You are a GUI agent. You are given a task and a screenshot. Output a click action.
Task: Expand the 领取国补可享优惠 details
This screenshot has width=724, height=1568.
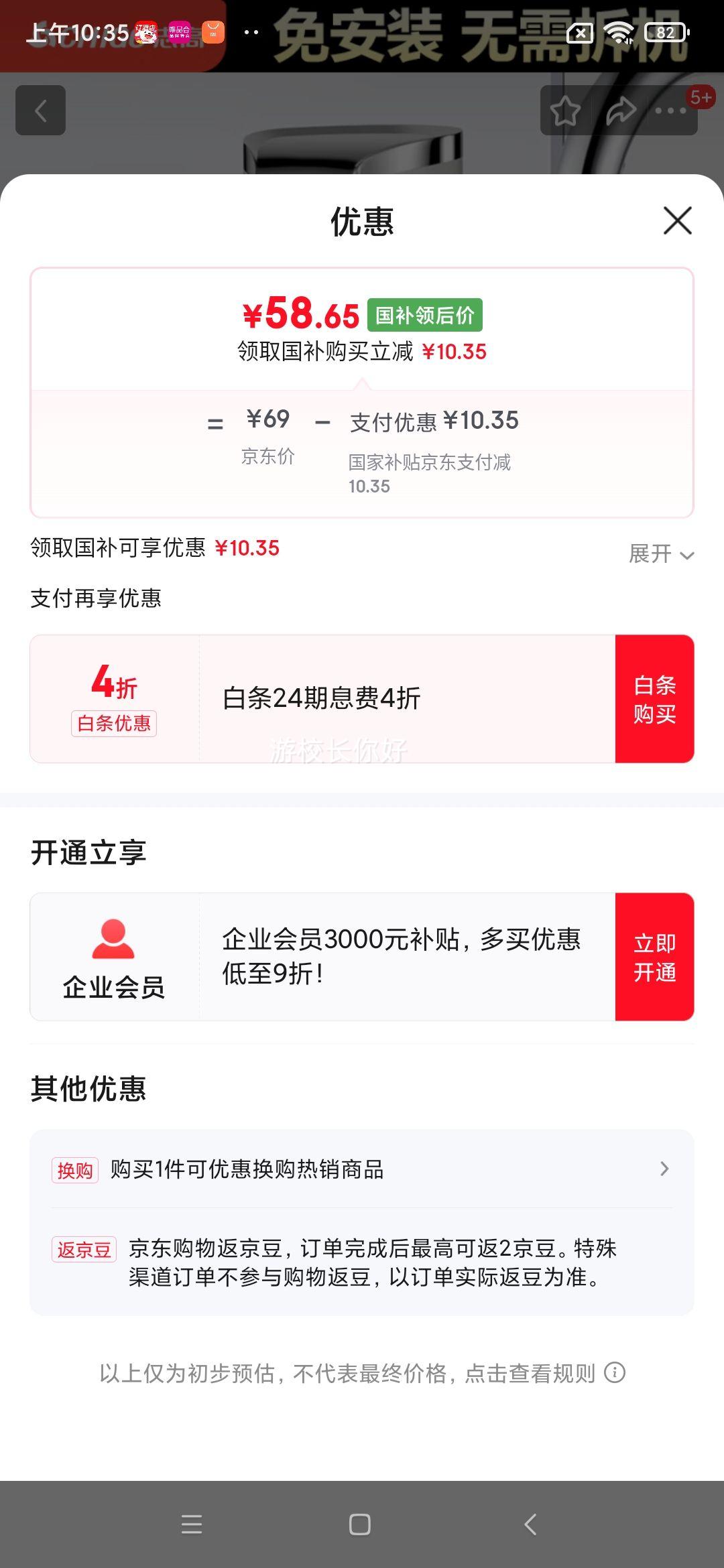click(x=660, y=554)
